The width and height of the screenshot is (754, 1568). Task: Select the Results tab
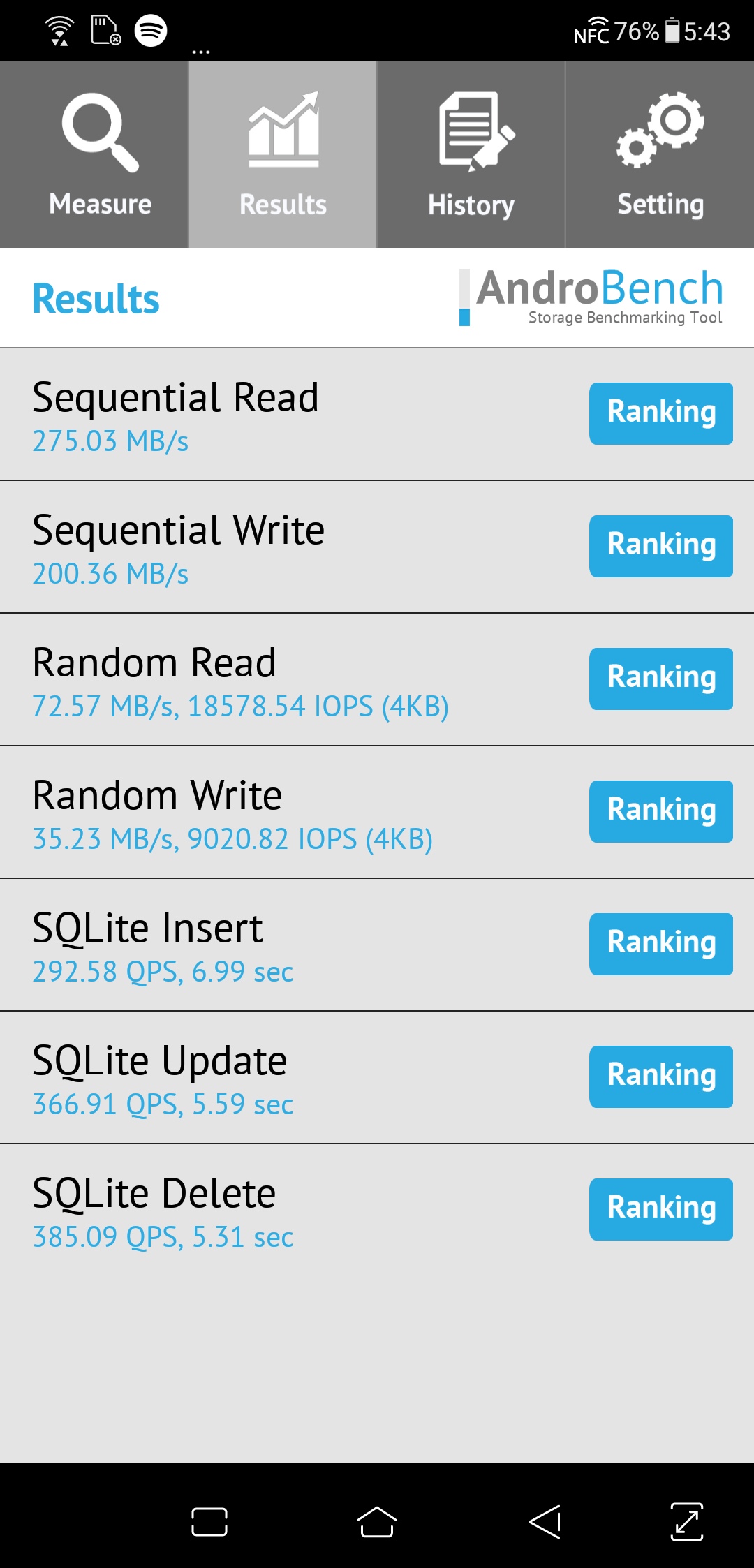pos(283,154)
